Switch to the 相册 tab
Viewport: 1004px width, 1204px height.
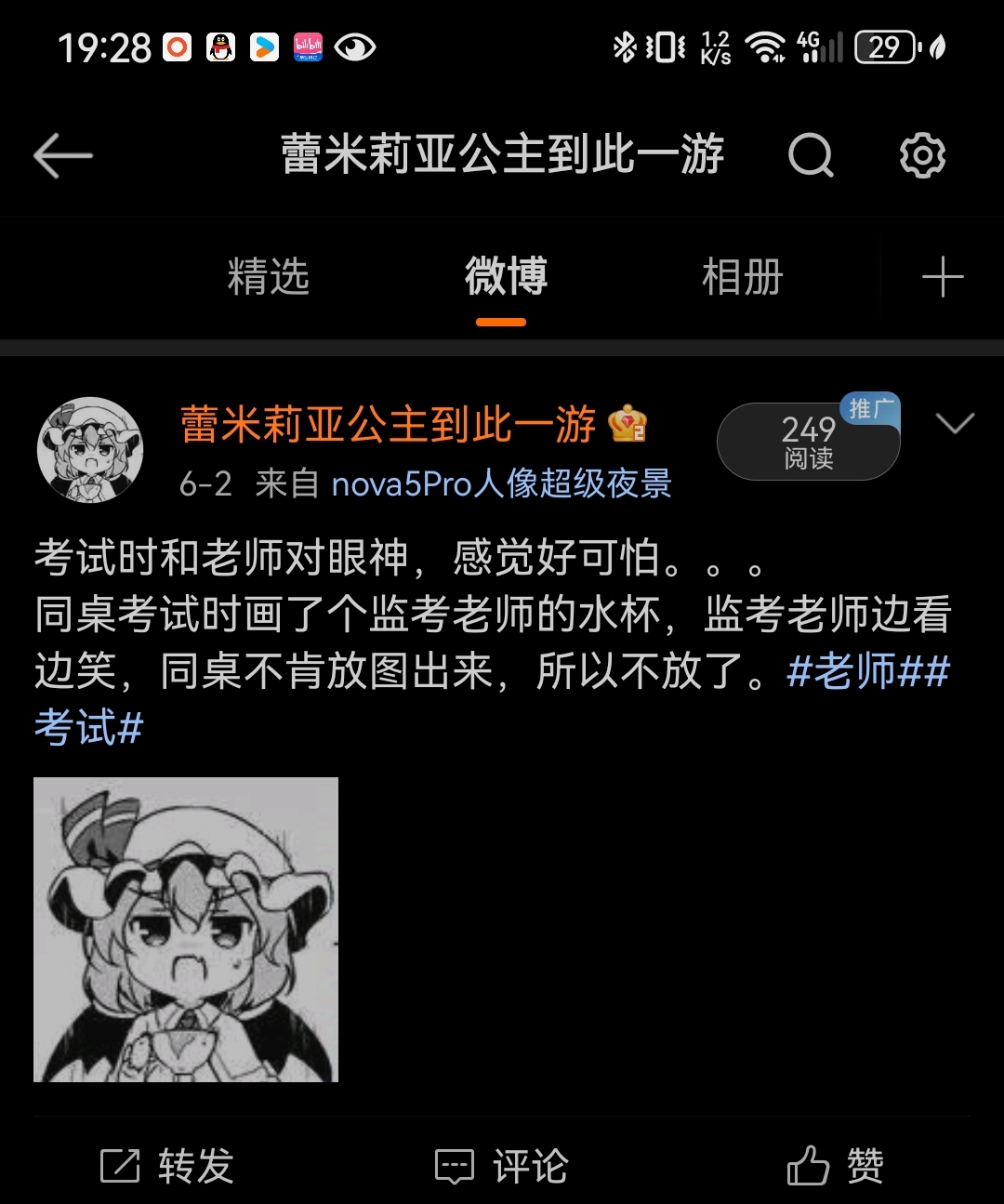coord(742,277)
